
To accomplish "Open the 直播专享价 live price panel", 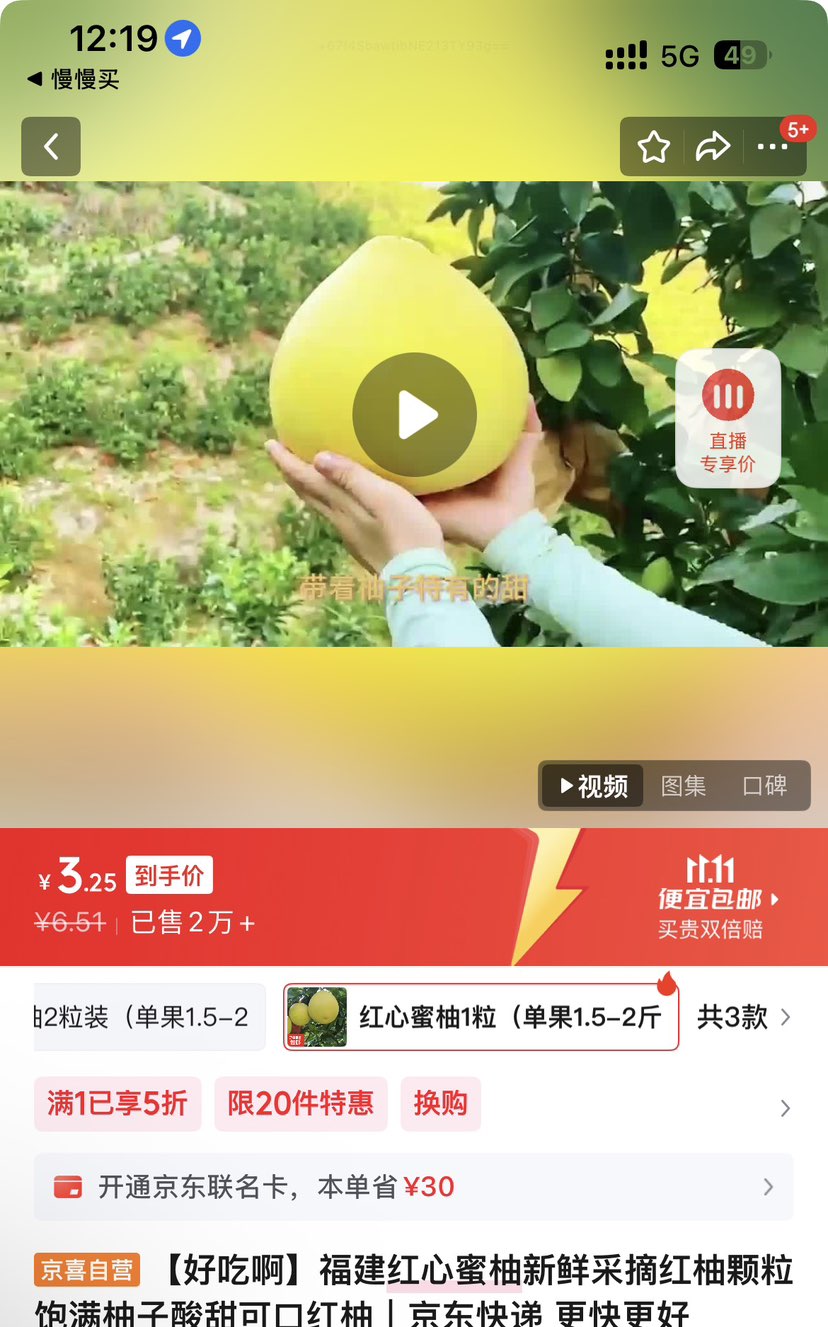I will (x=727, y=417).
